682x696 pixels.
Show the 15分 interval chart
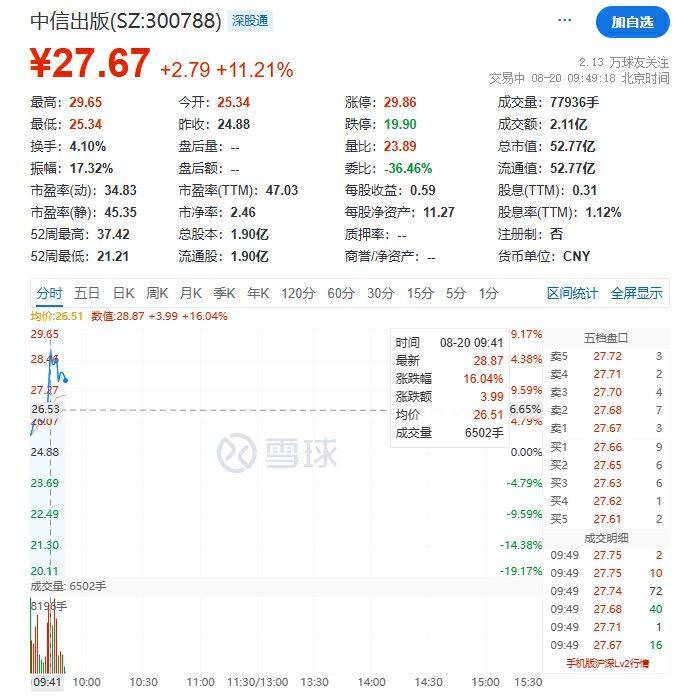420,293
